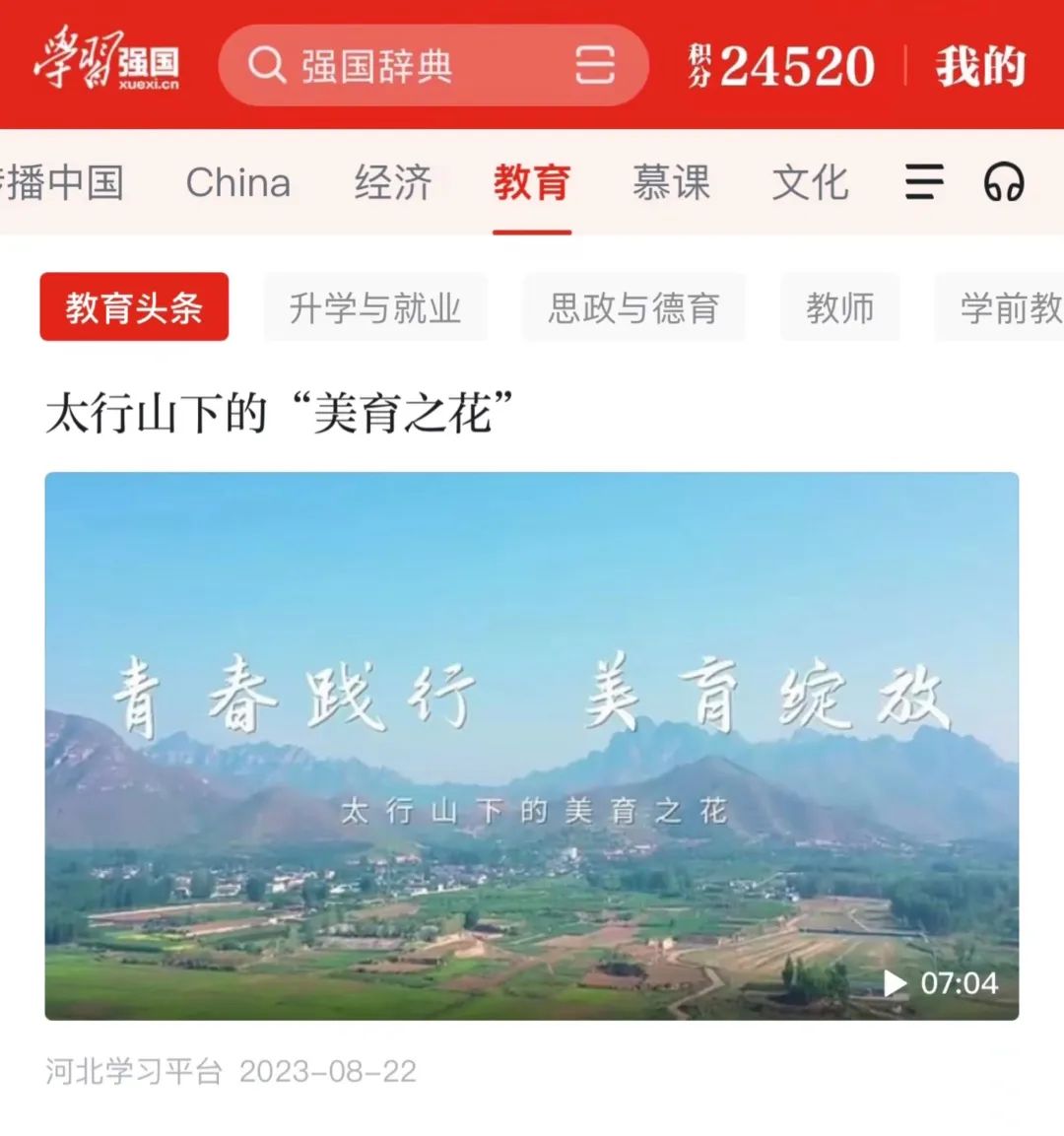1064x1136 pixels.
Task: Go to the 文化 tab
Action: pos(810,182)
